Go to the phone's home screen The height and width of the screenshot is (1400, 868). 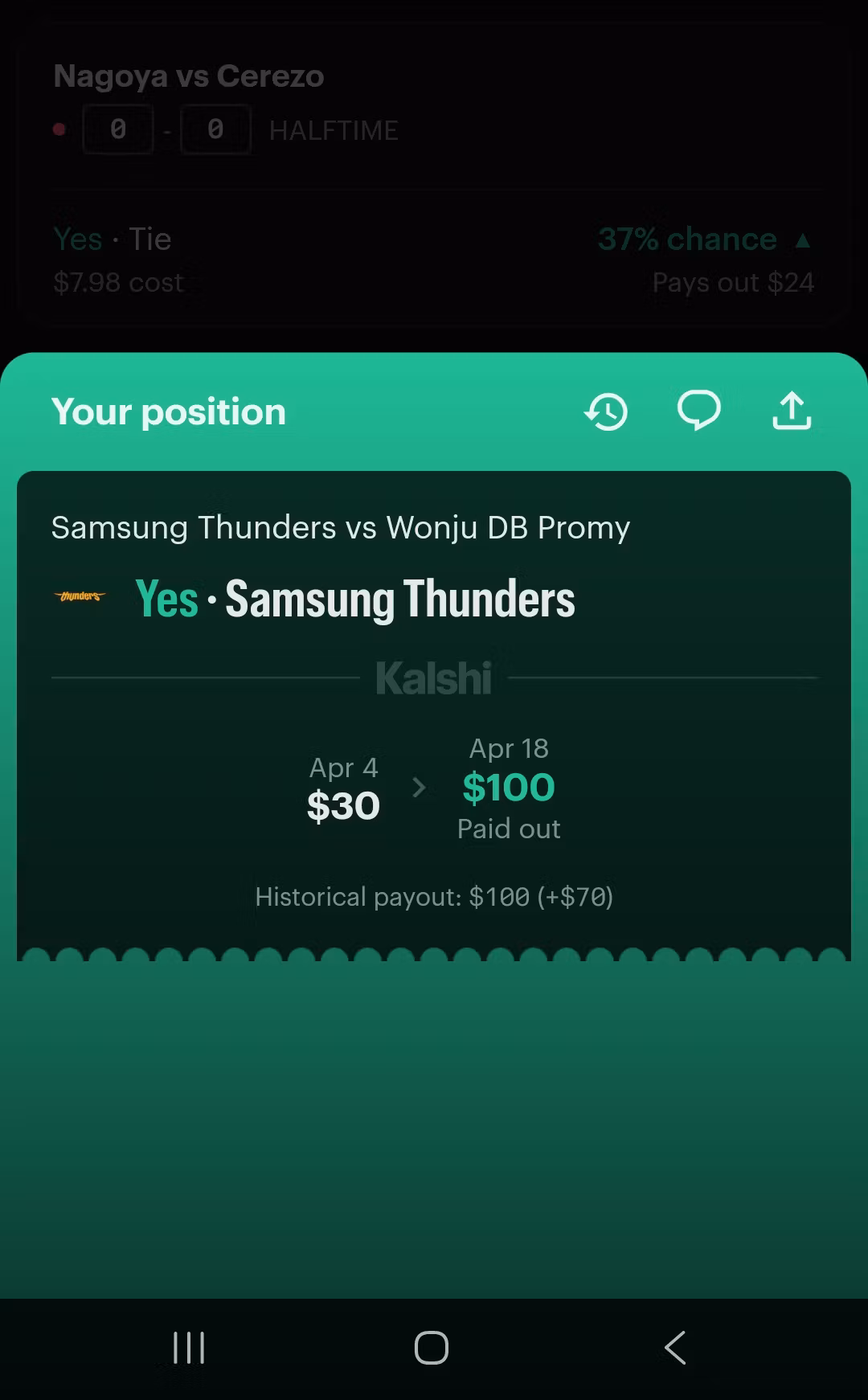point(432,1348)
